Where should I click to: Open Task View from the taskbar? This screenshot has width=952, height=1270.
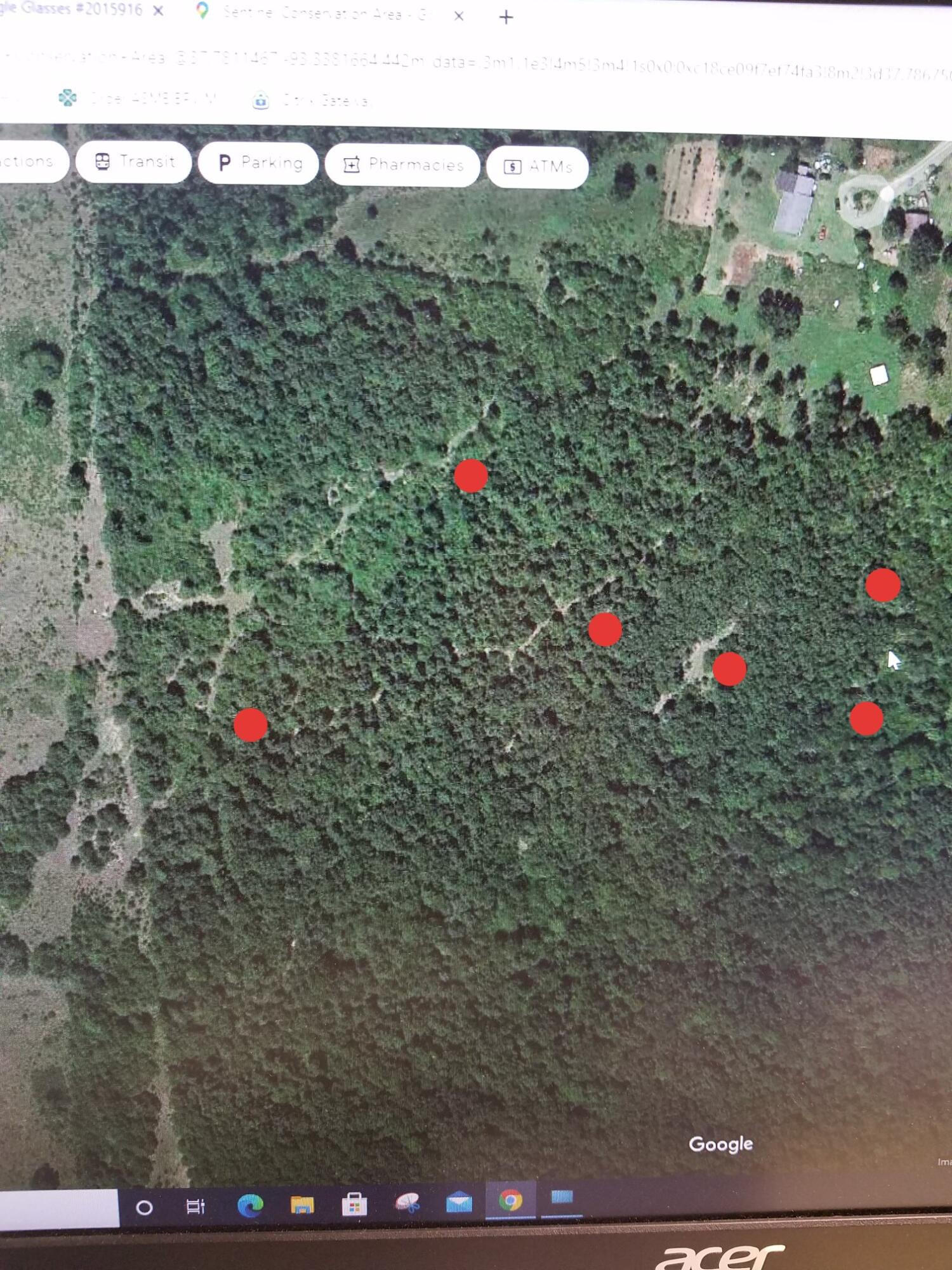tap(195, 1205)
